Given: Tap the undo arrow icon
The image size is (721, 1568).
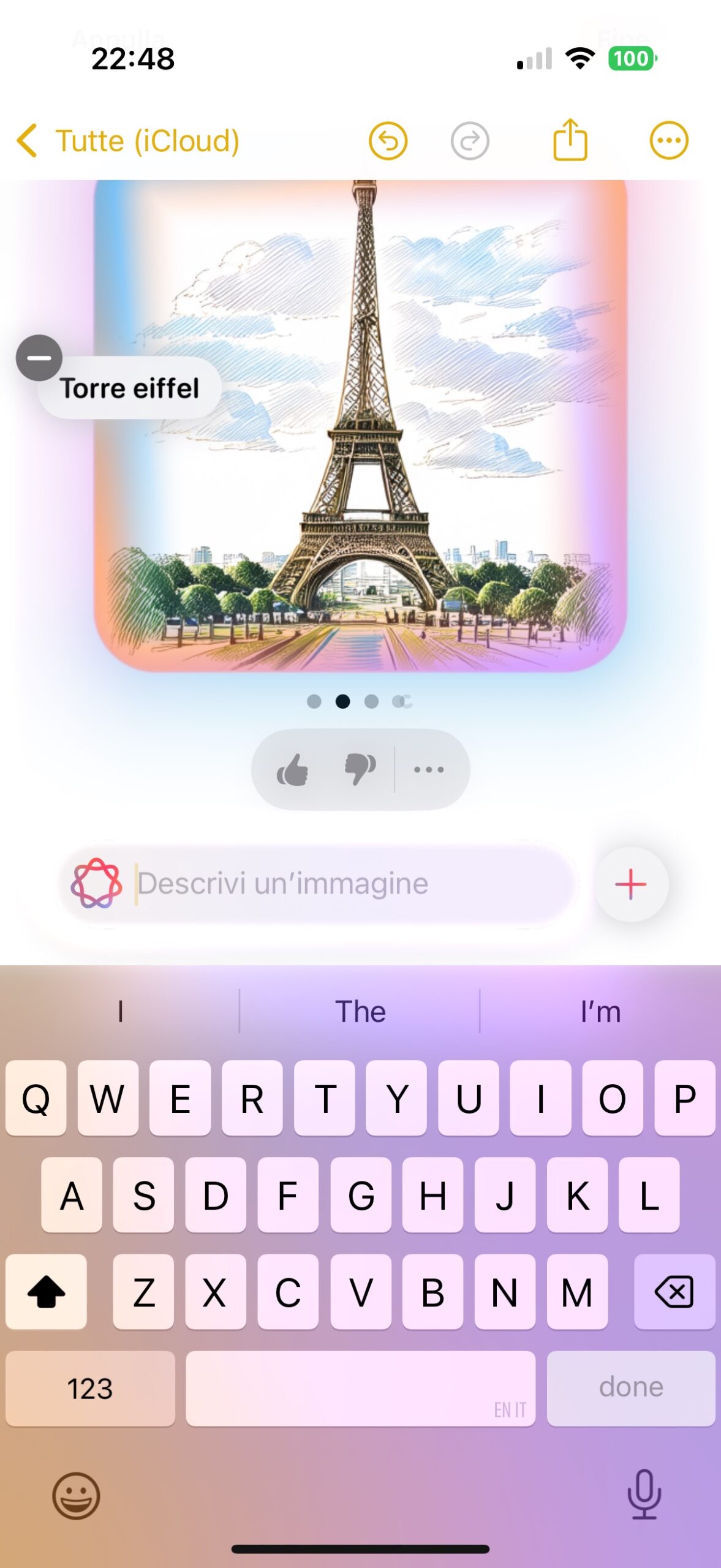Looking at the screenshot, I should (x=388, y=141).
